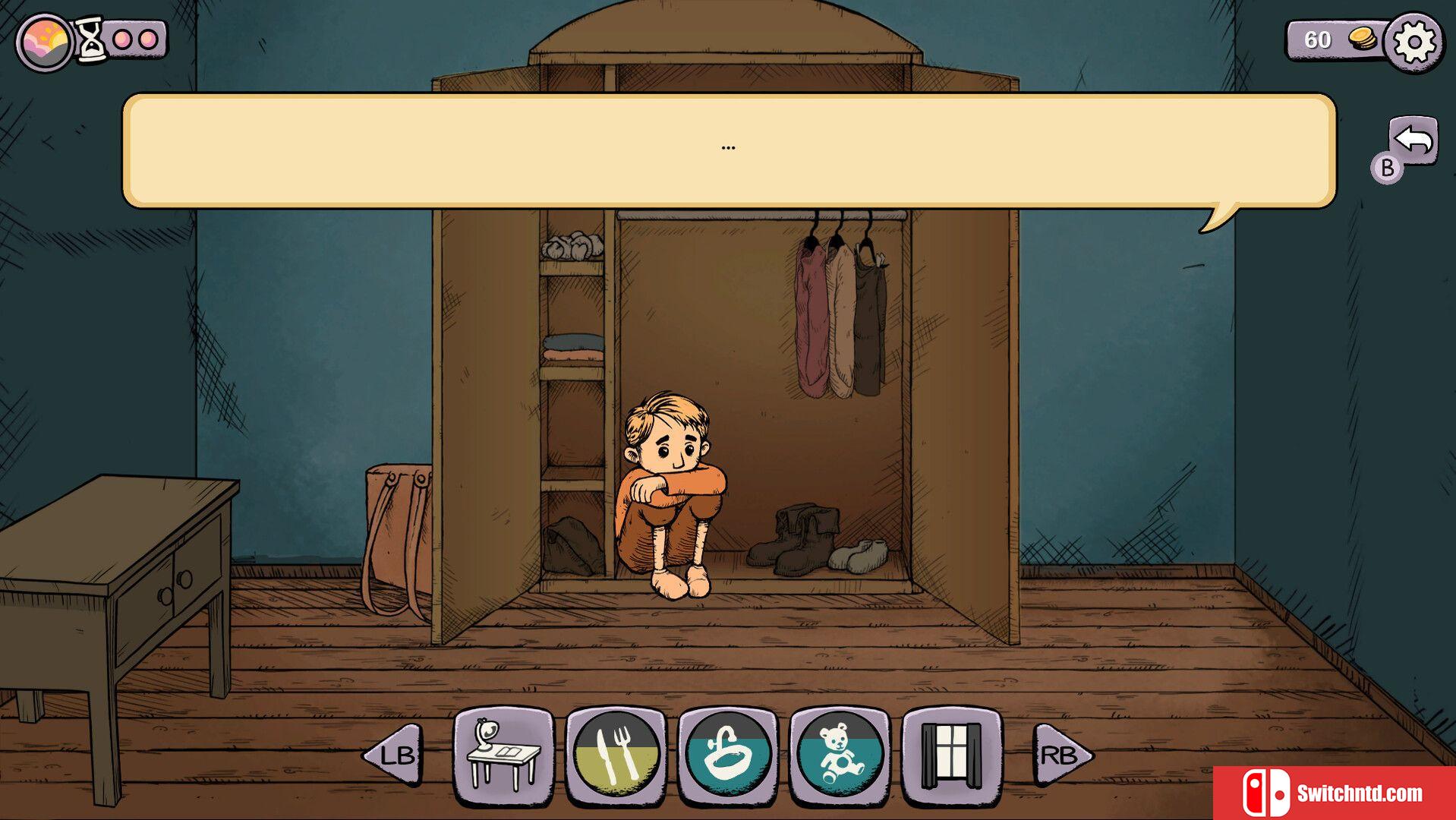Open the settings gear
This screenshot has height=820, width=1456.
1413,43
